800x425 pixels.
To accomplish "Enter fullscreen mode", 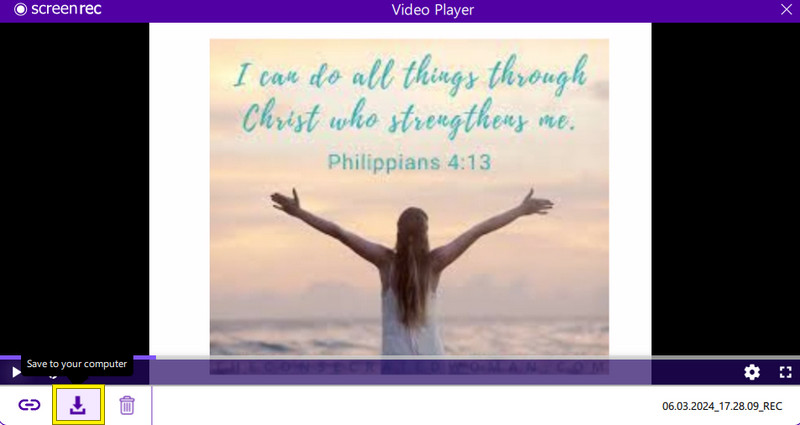I will (785, 372).
